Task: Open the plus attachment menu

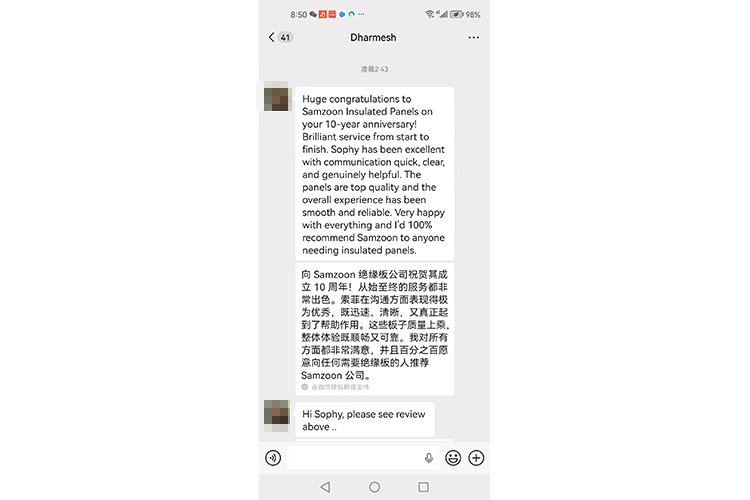Action: 477,458
